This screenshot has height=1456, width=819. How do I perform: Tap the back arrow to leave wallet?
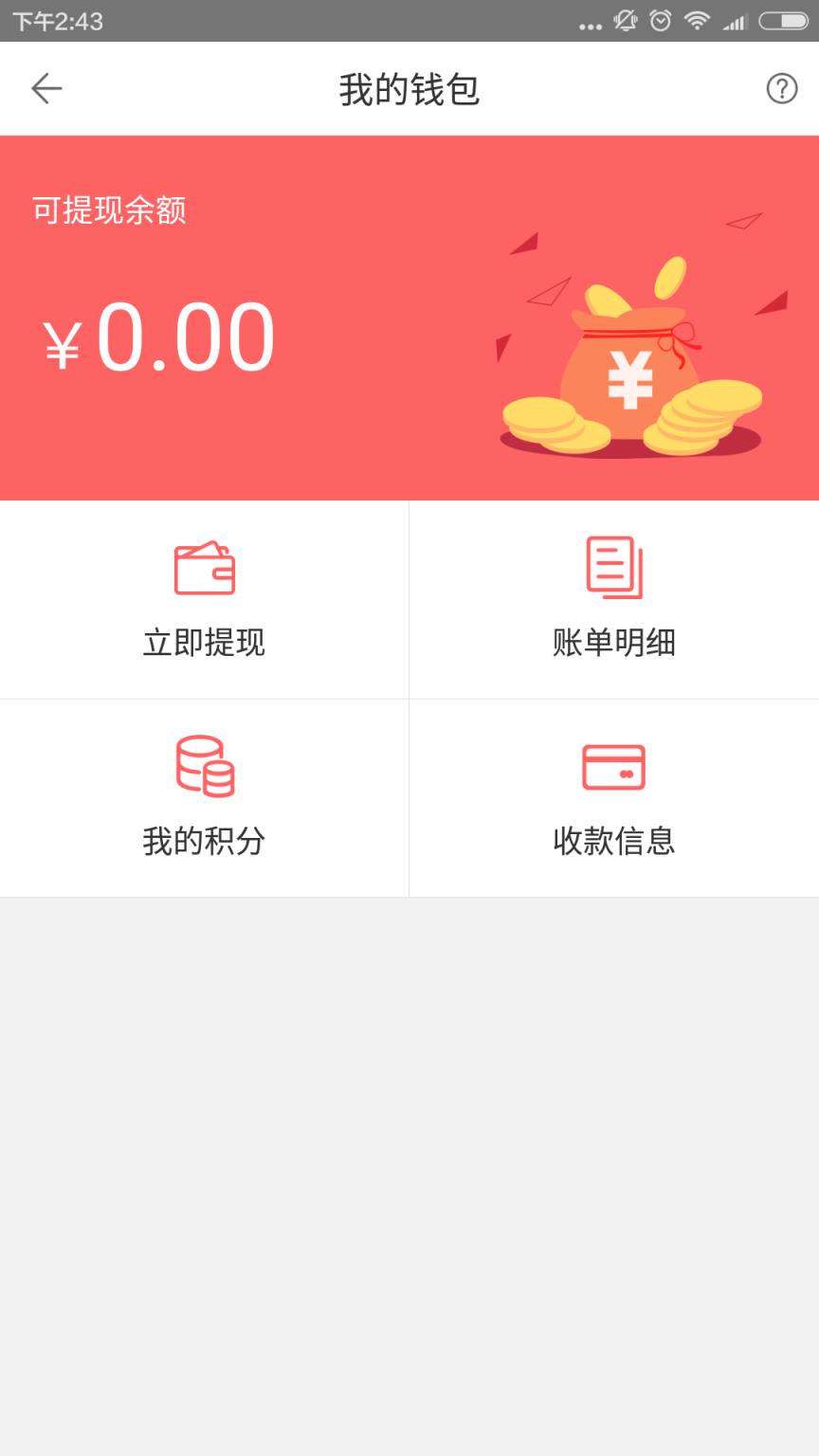tap(45, 86)
